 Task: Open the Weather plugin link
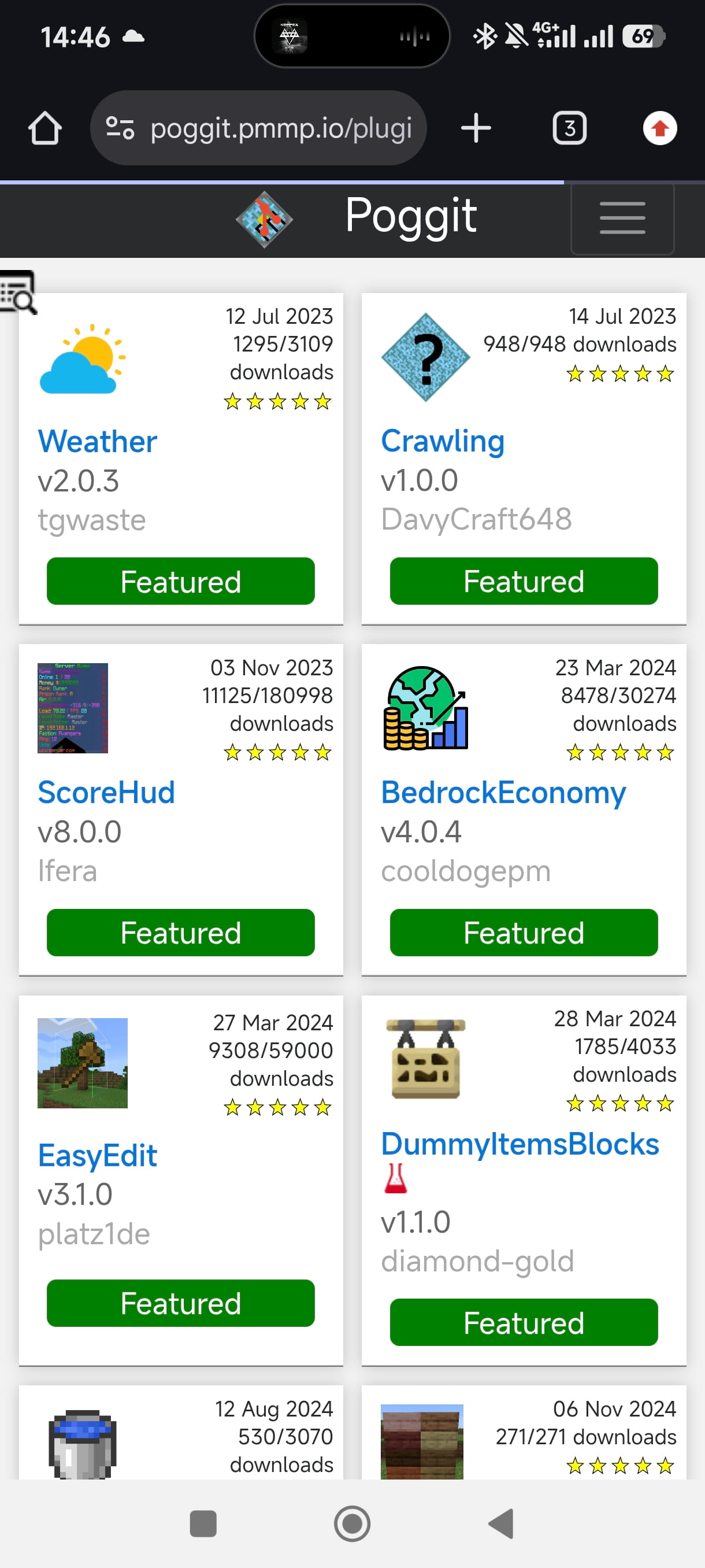click(97, 441)
